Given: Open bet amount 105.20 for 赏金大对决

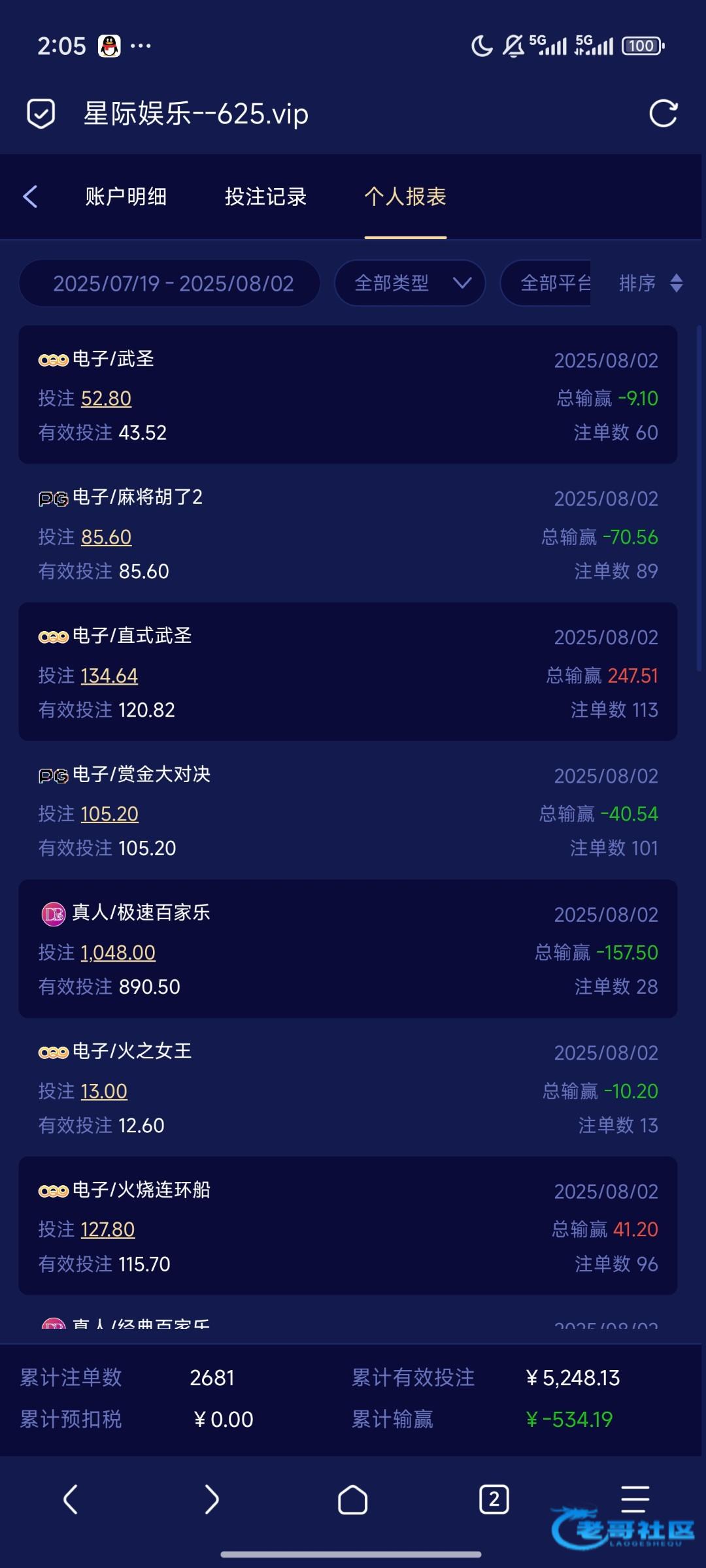Looking at the screenshot, I should (110, 814).
